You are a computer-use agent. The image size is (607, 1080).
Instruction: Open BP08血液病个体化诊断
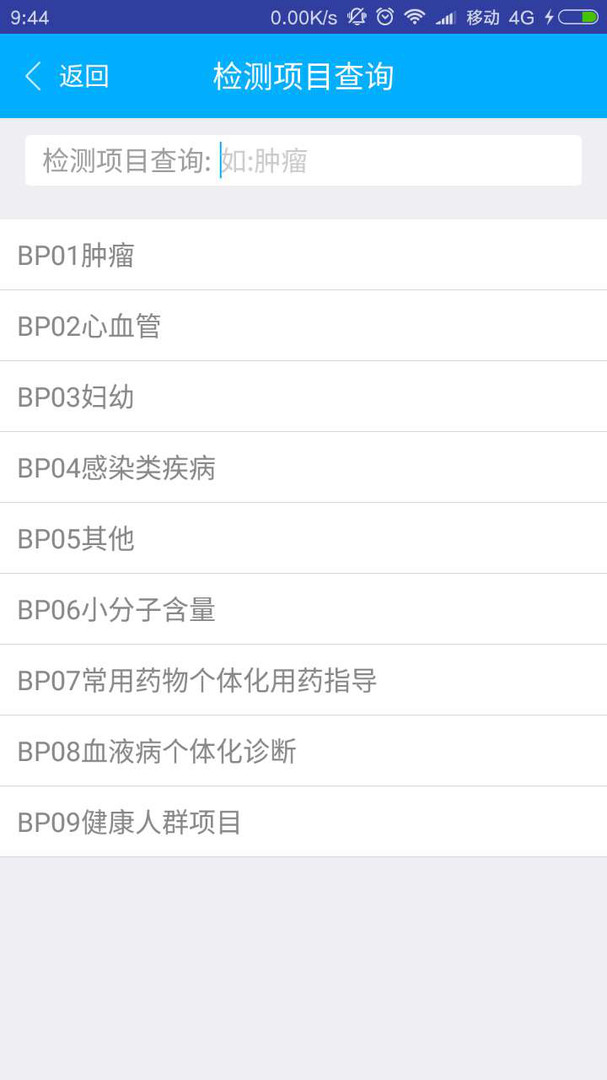[303, 751]
